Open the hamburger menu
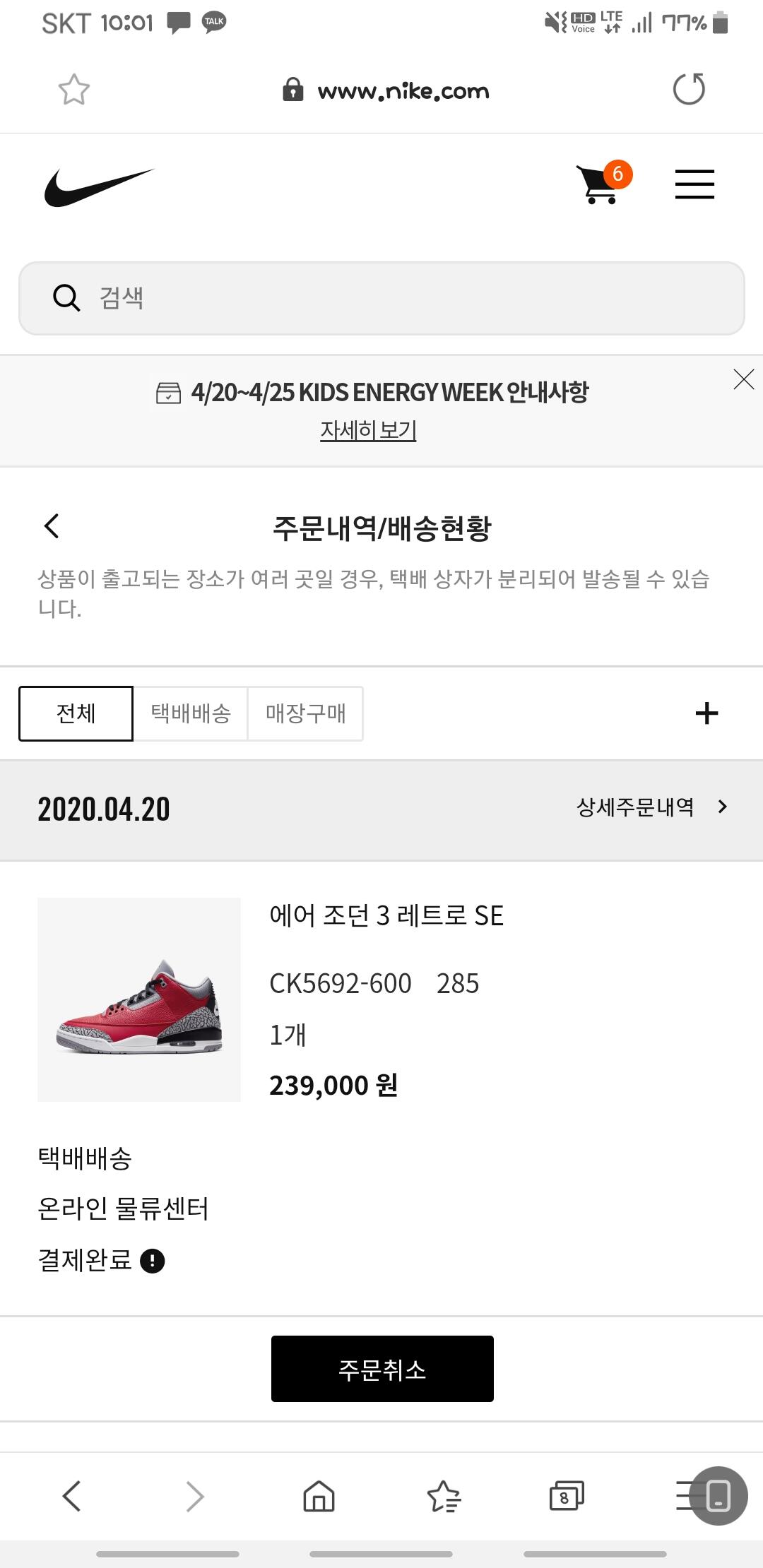The width and height of the screenshot is (763, 1568). [x=694, y=184]
